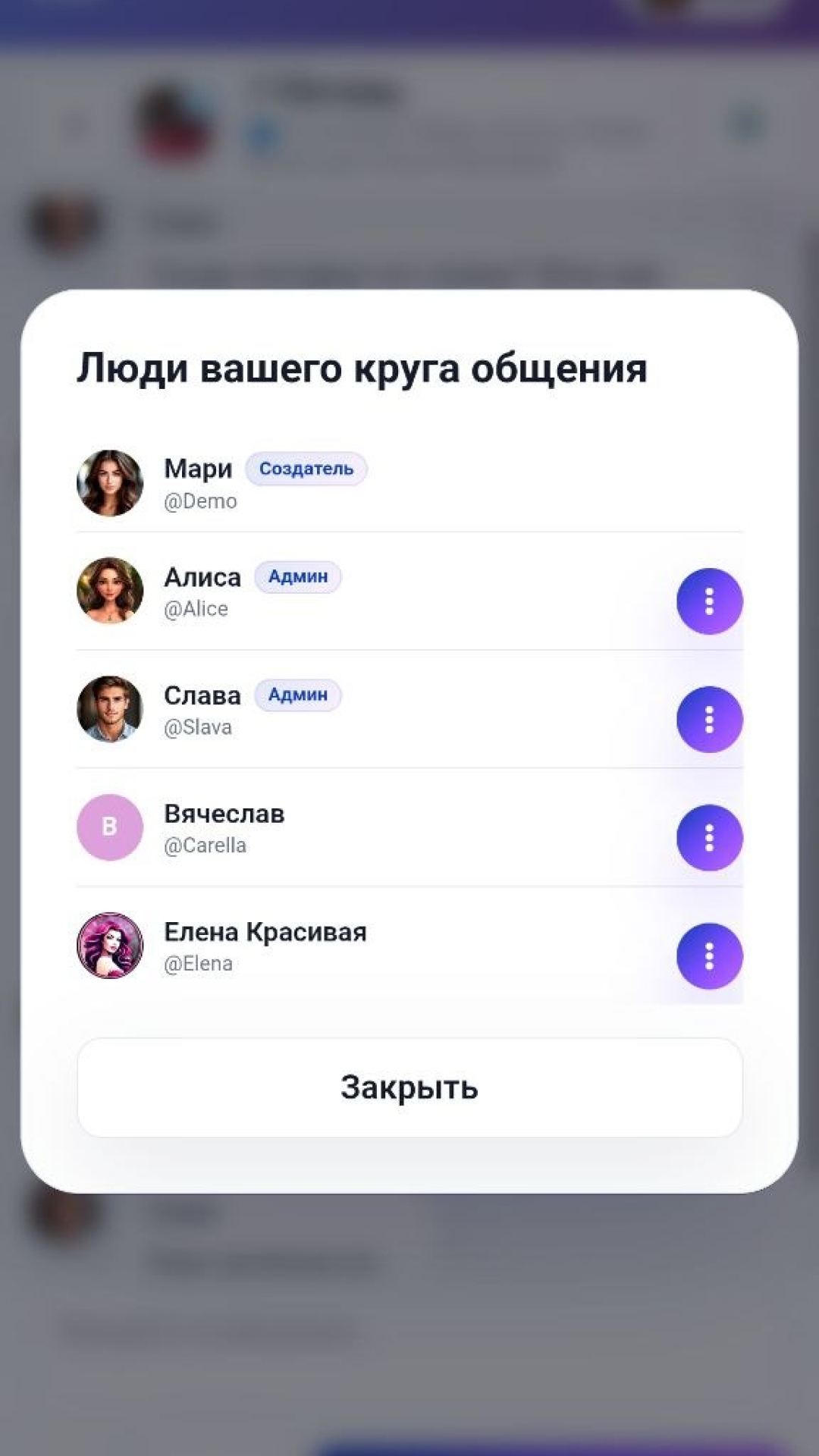Click the three-dot icon beside @Carella
This screenshot has height=1456, width=819.
click(x=709, y=838)
